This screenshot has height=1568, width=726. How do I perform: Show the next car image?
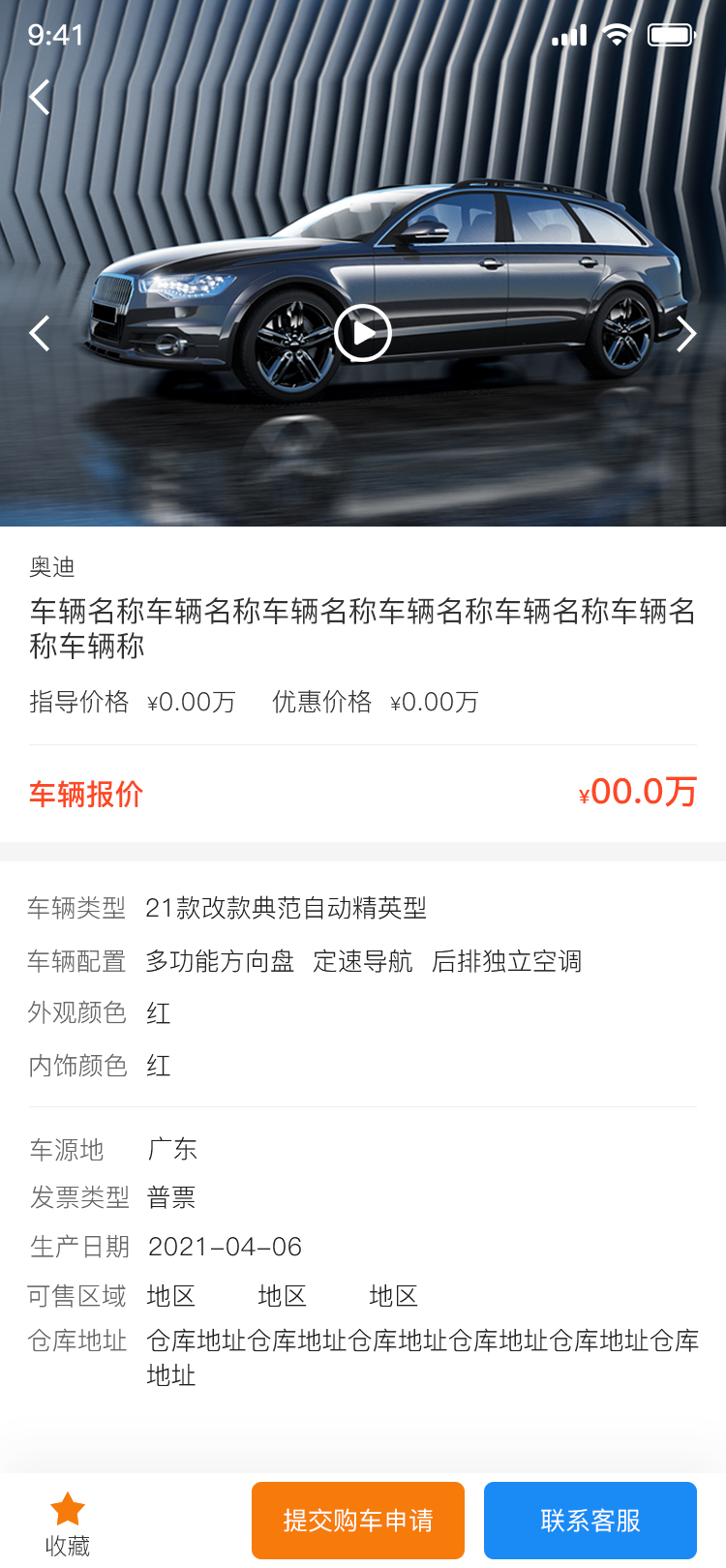(685, 333)
